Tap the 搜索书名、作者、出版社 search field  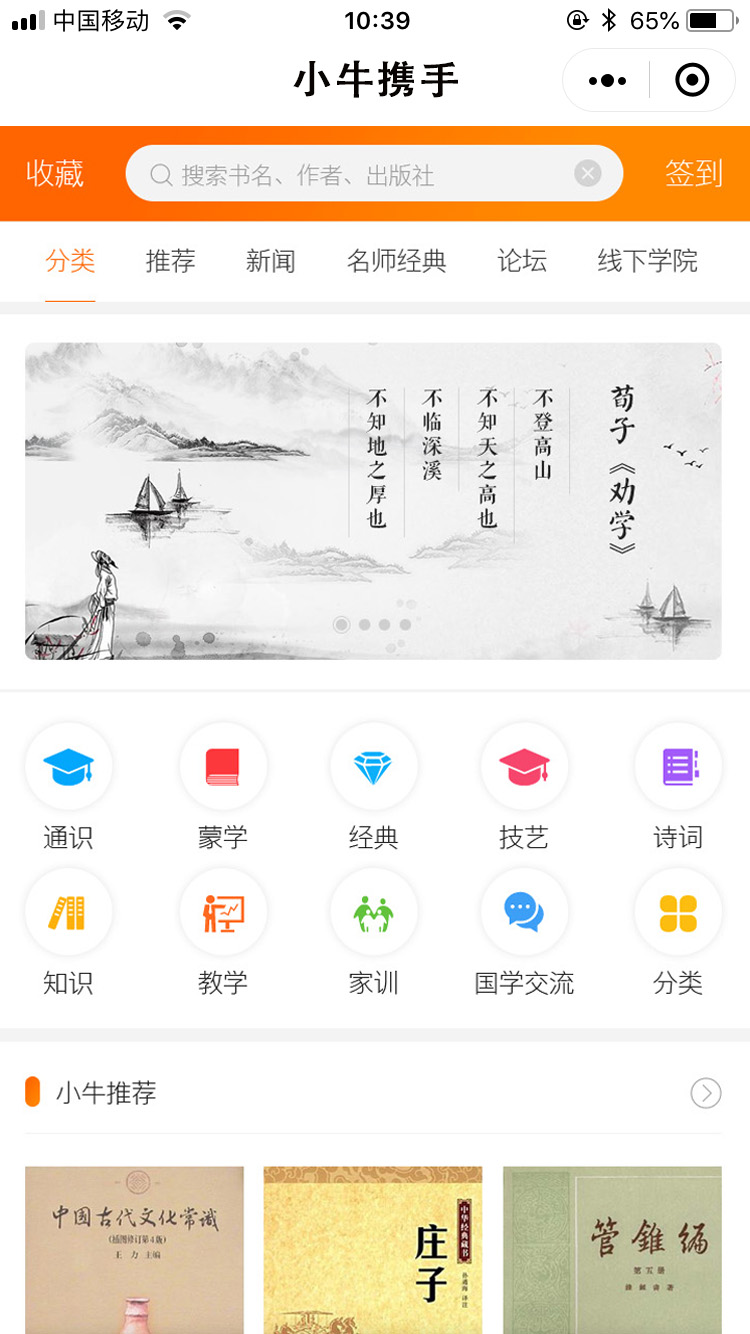click(x=360, y=175)
